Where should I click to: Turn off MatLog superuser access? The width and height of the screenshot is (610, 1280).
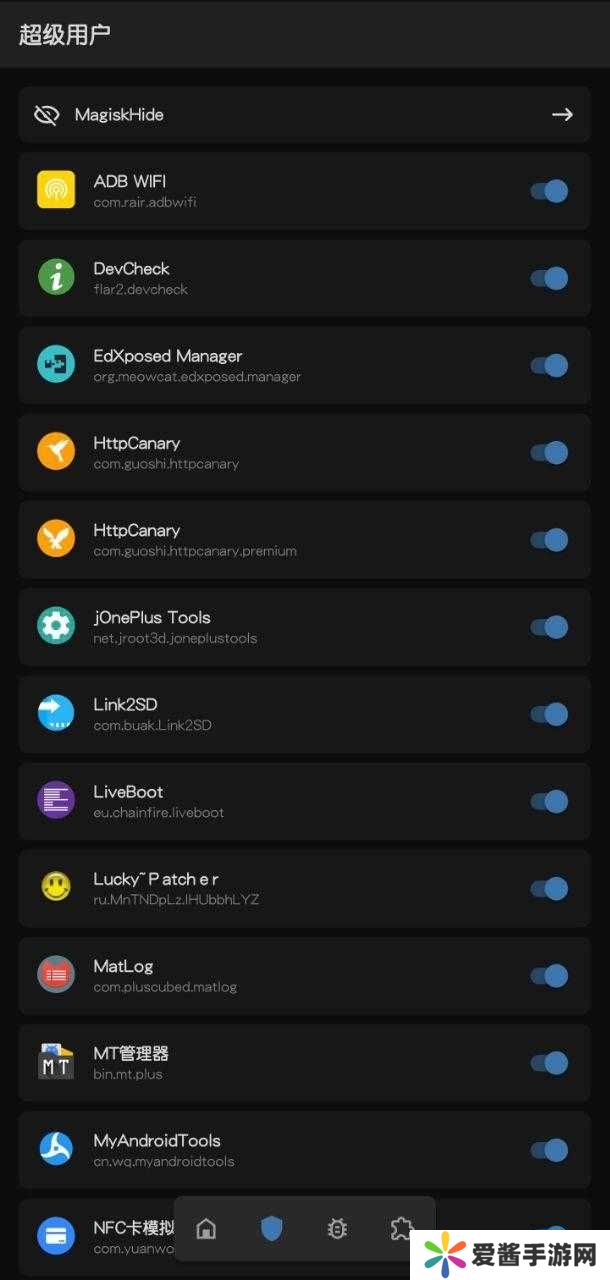click(x=549, y=976)
